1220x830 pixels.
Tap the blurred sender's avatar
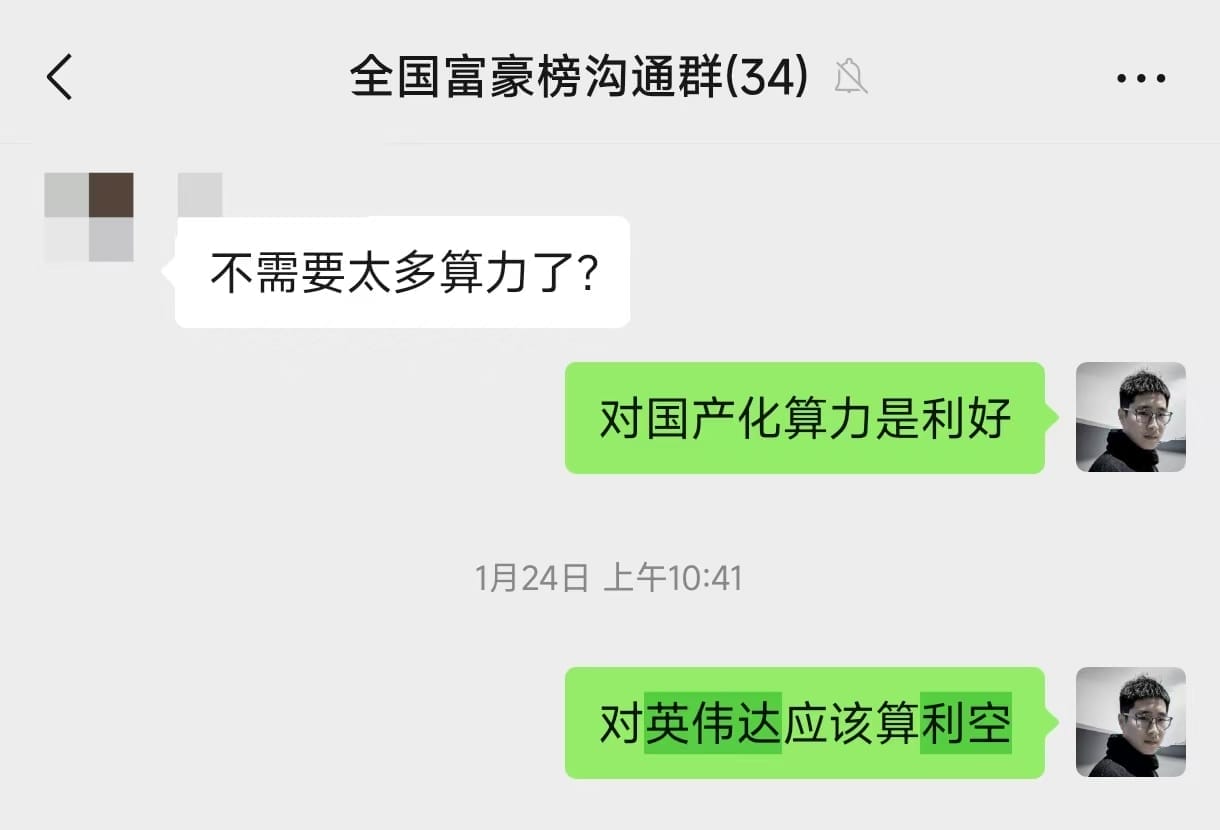89,217
